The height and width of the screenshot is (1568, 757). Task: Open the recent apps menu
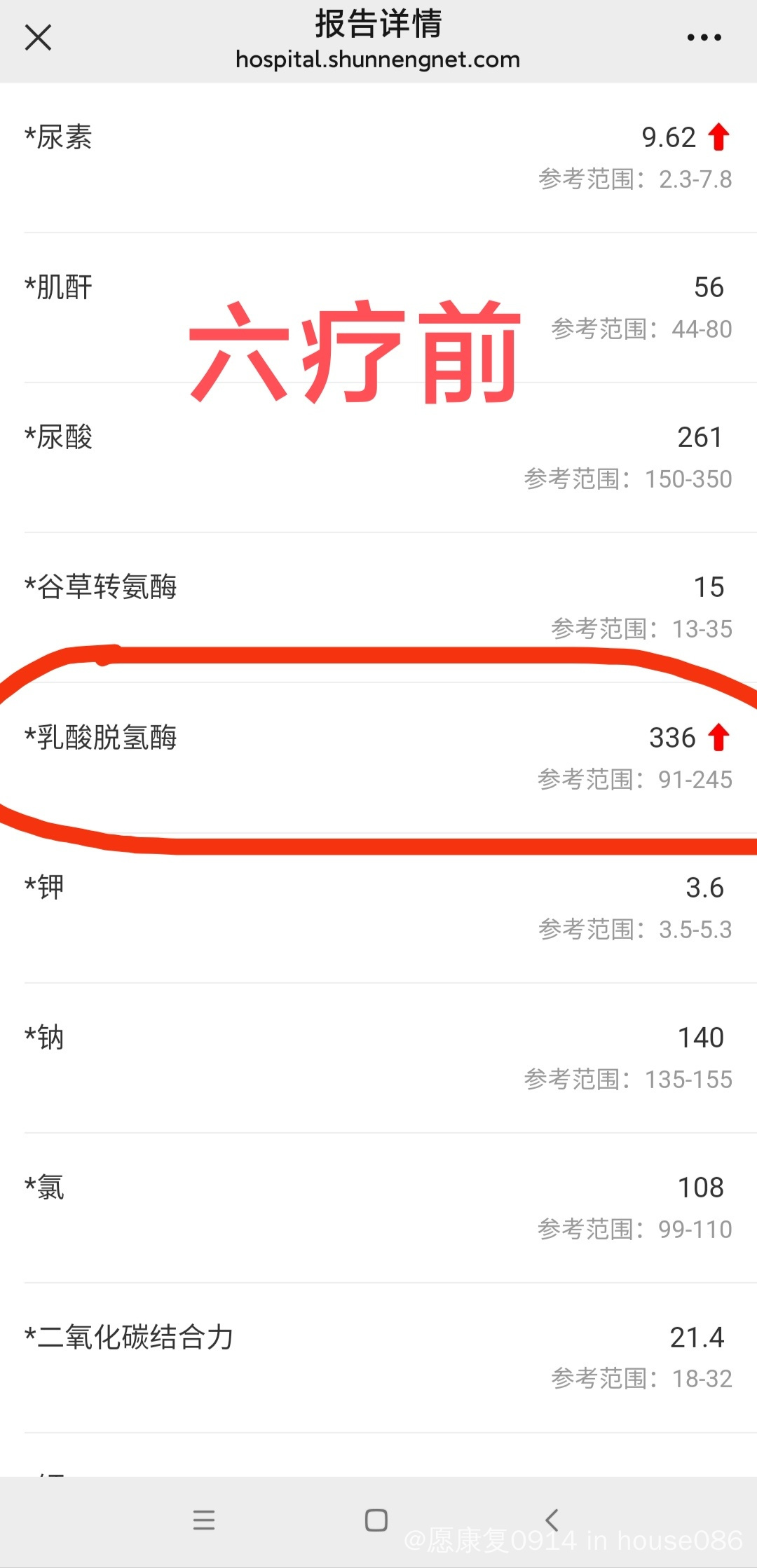tap(204, 1520)
